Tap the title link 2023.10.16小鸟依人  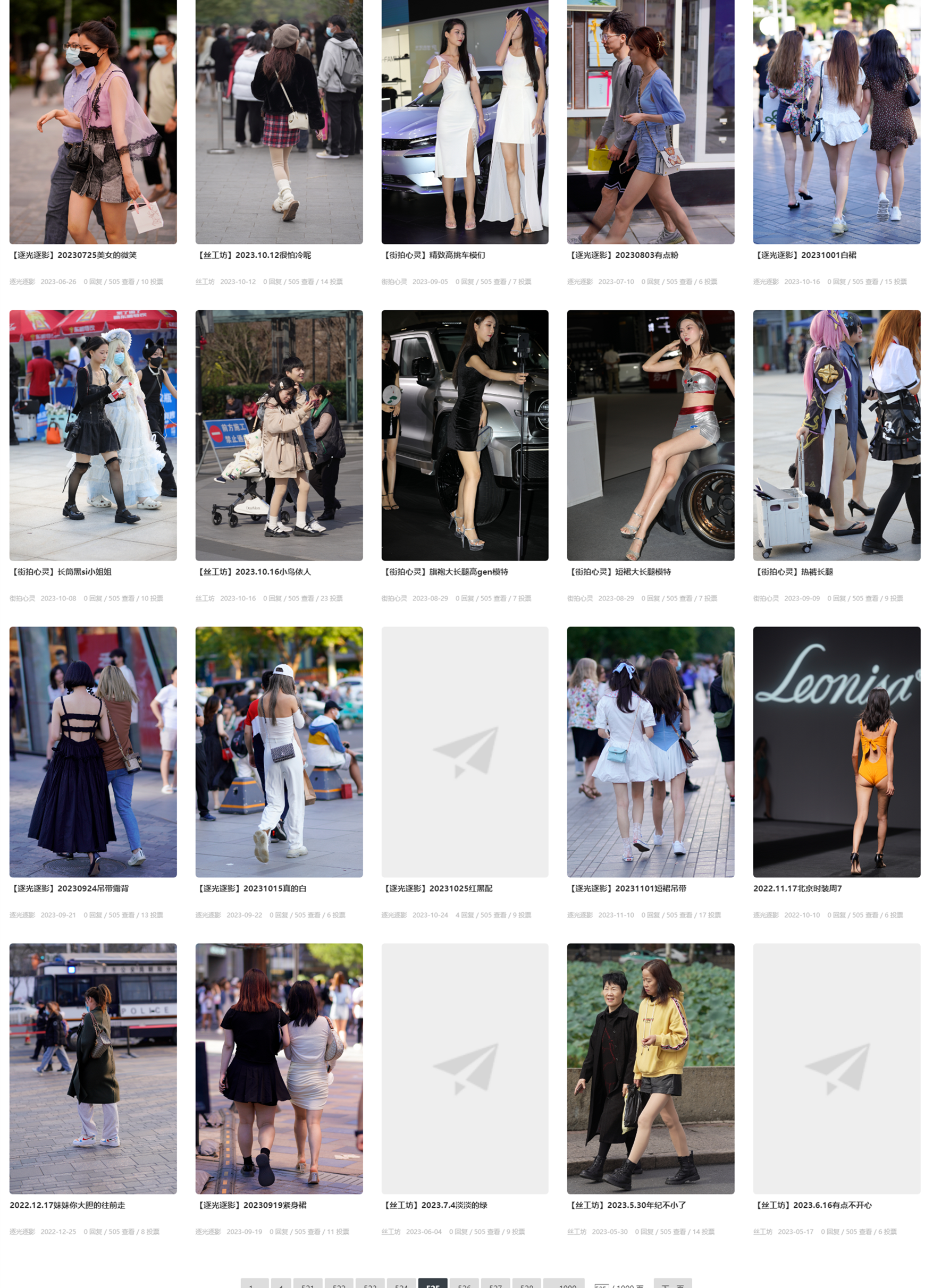click(x=254, y=572)
